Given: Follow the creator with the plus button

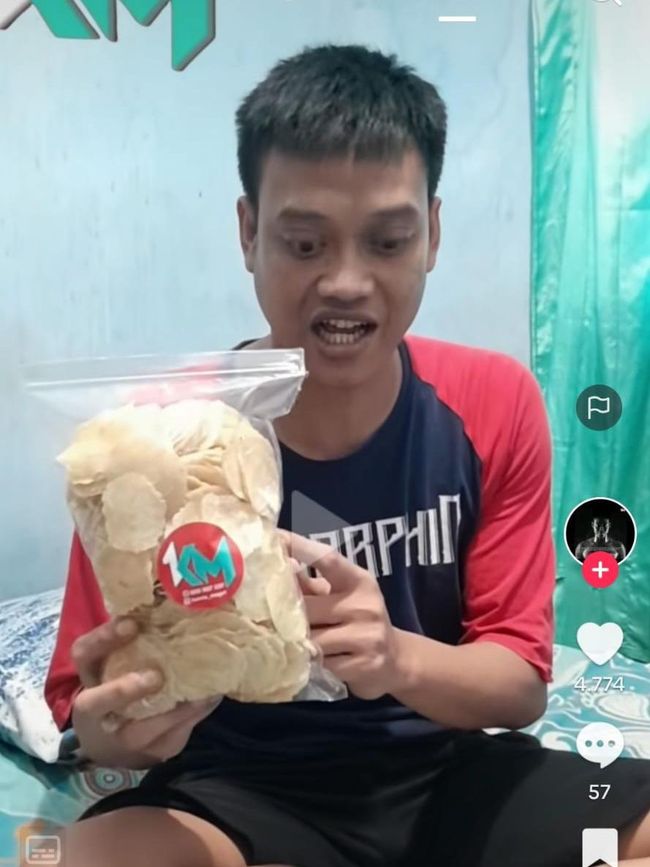Looking at the screenshot, I should tap(599, 570).
